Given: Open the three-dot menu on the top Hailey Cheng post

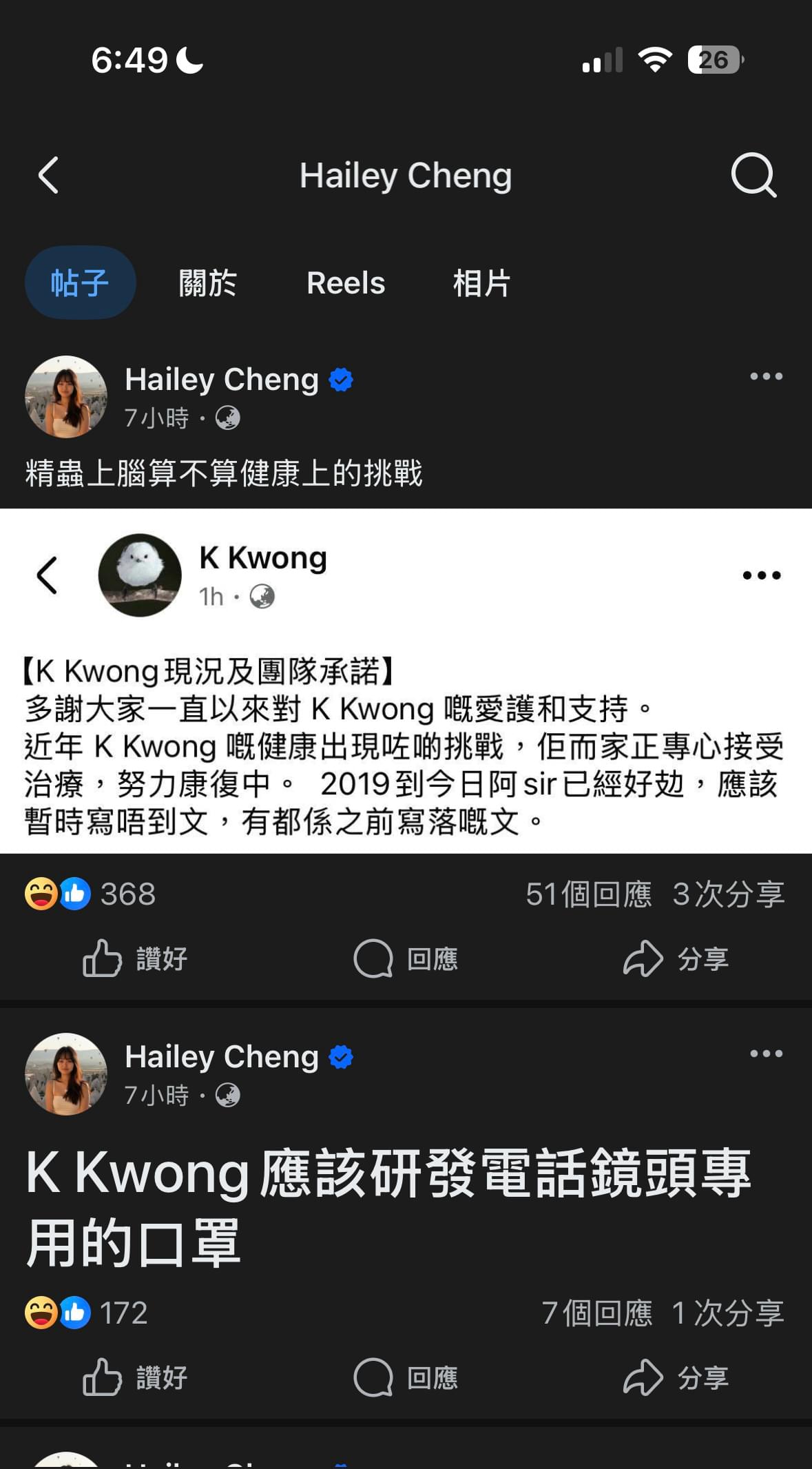Looking at the screenshot, I should tap(764, 377).
